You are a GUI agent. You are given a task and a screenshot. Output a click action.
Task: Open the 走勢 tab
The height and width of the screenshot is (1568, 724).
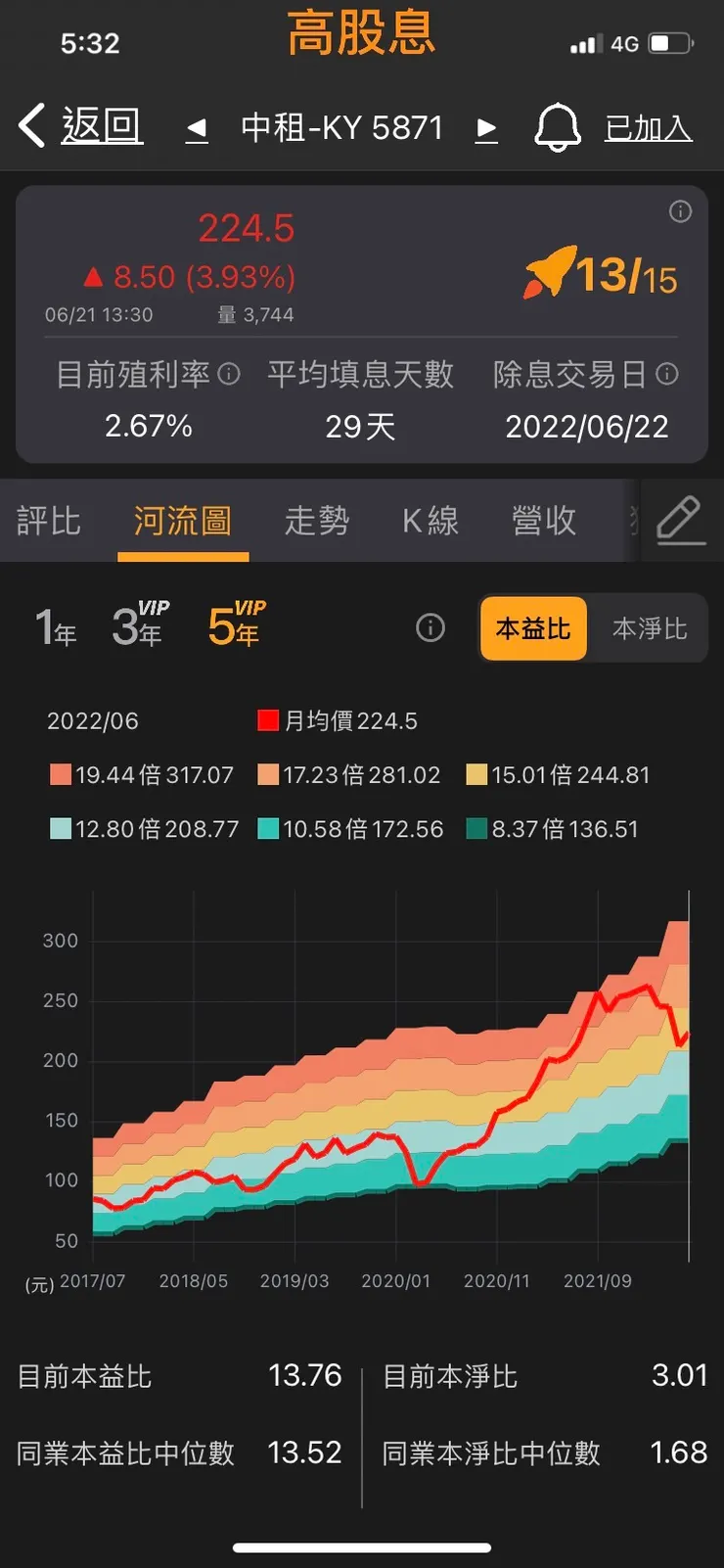click(316, 521)
